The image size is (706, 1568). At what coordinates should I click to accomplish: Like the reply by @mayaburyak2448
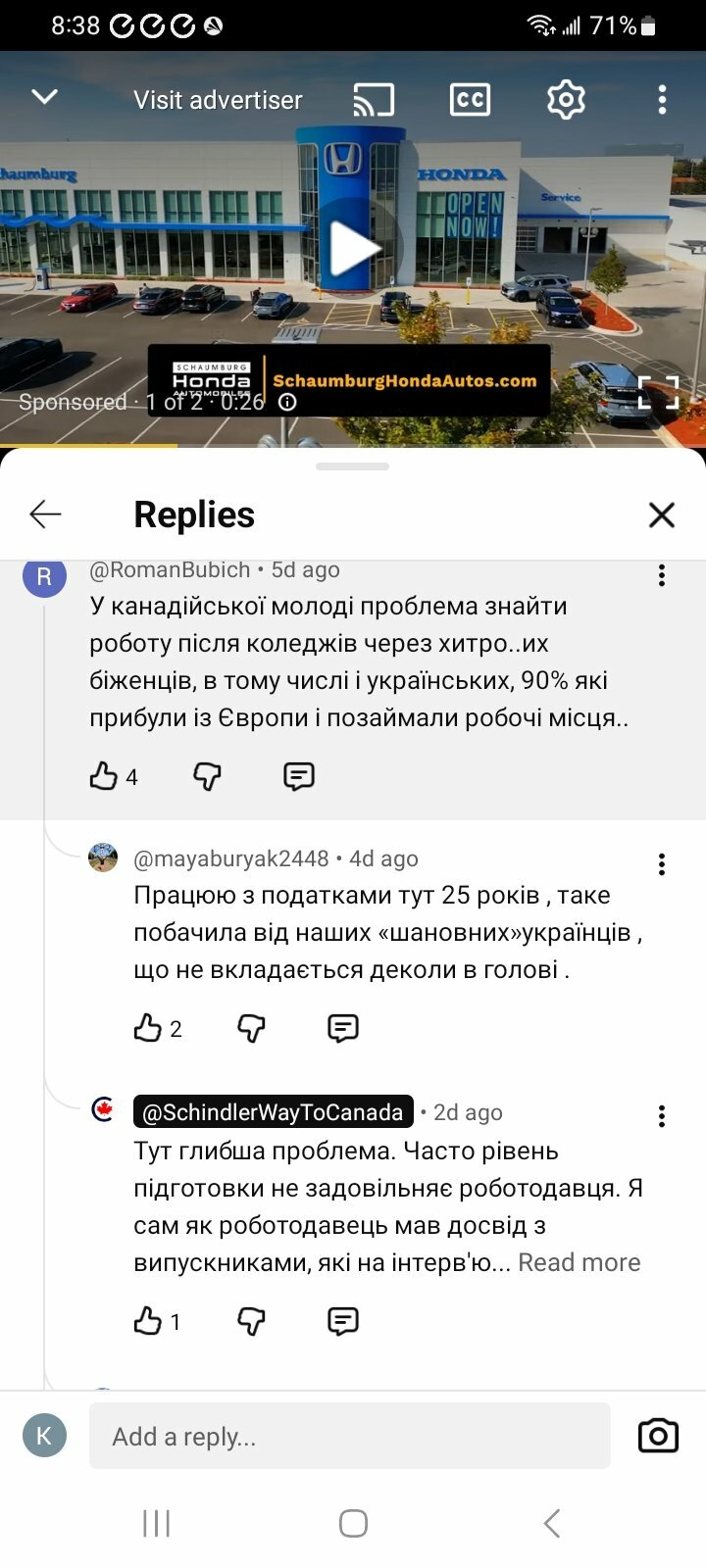click(148, 1028)
